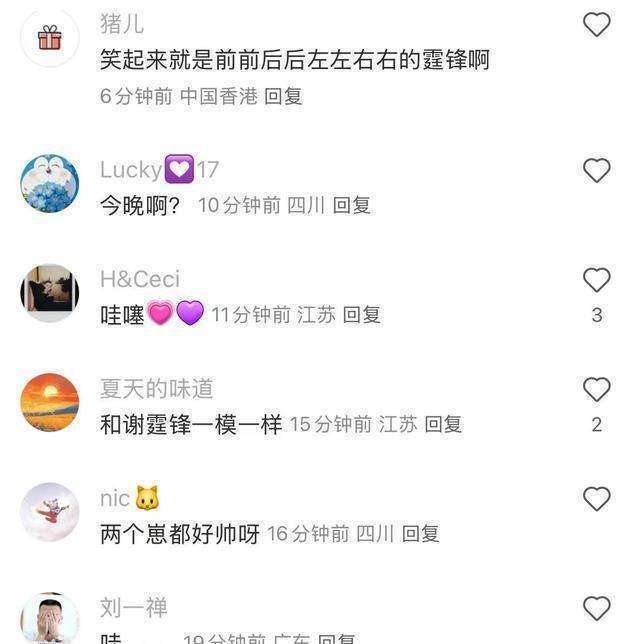Reply to 猪儿's comment

[x=283, y=97]
